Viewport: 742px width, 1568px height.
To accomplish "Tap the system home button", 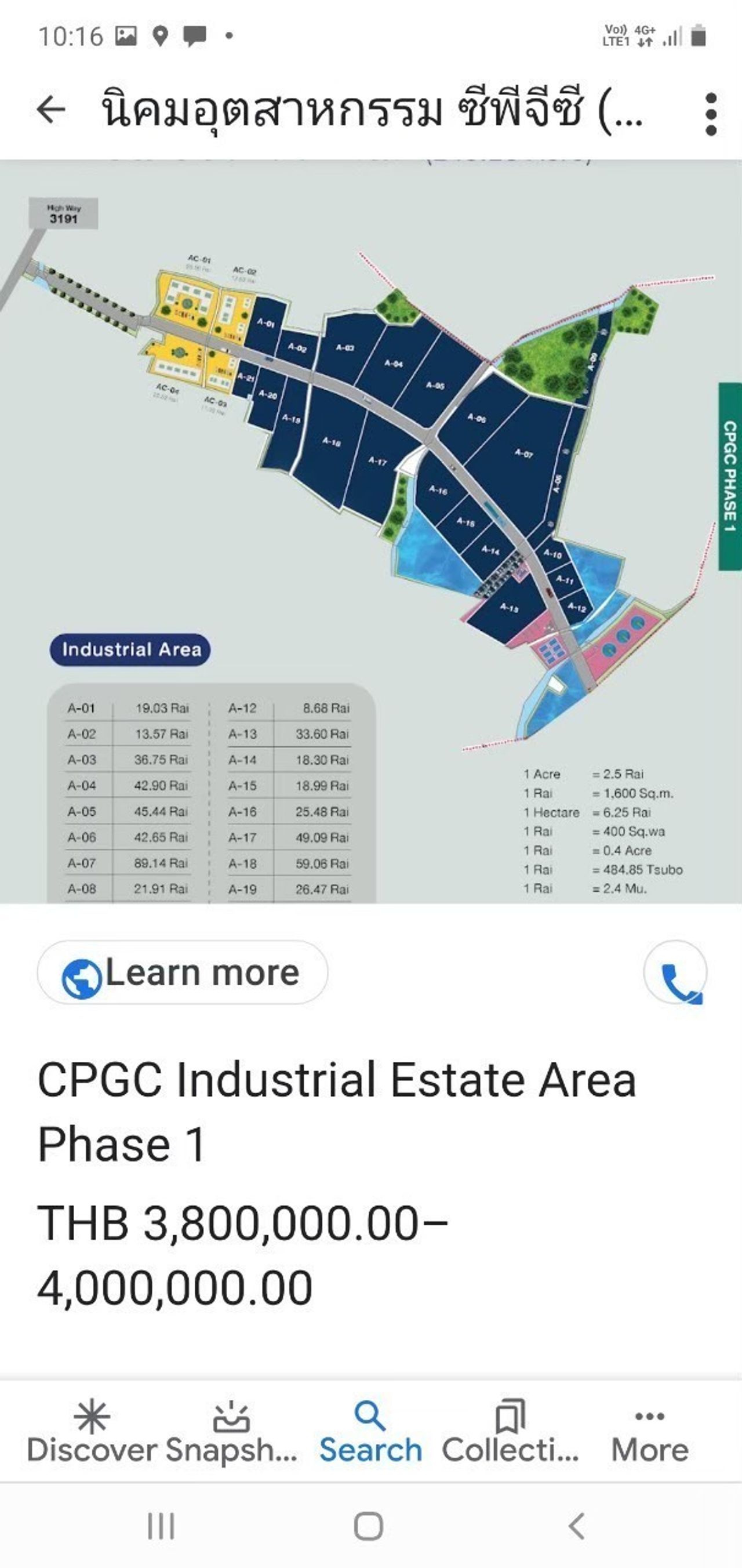I will [x=368, y=1526].
